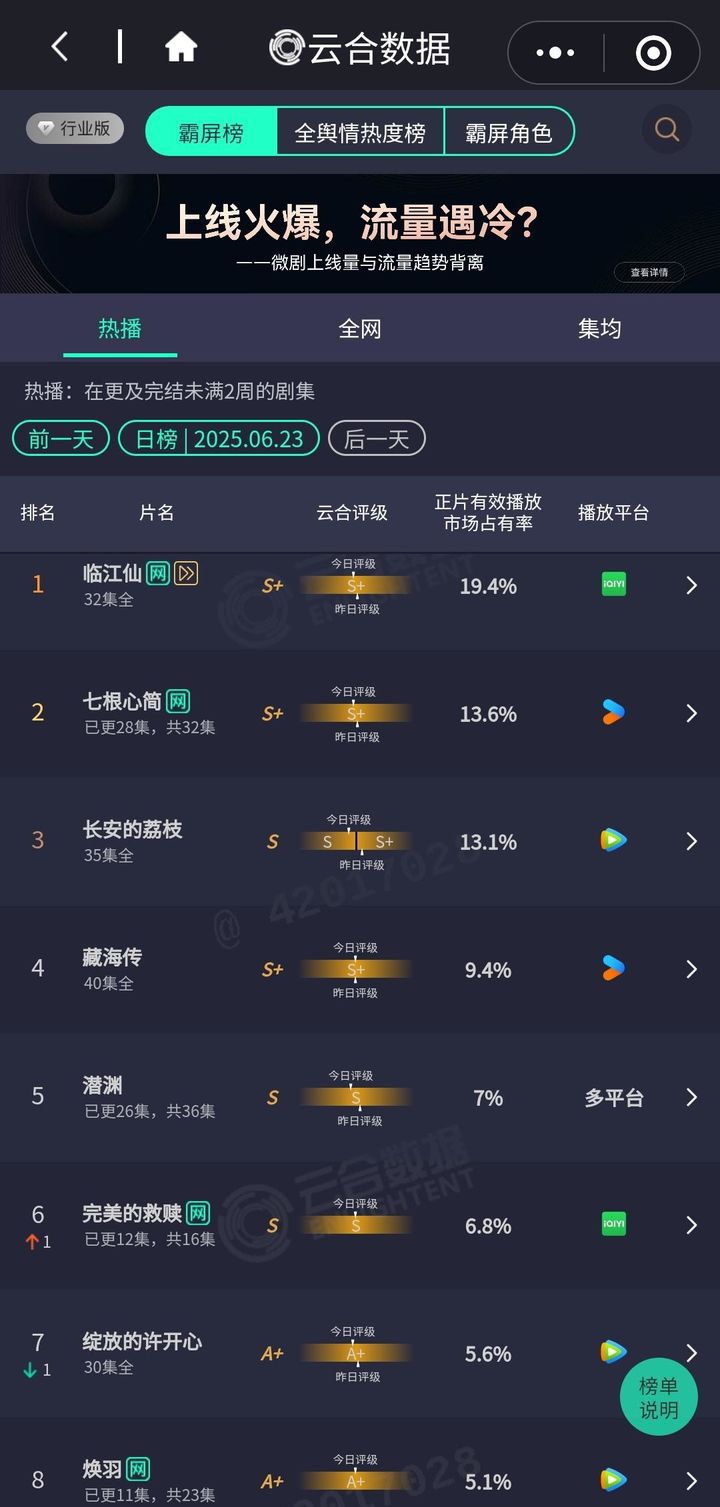Go back using the top-left arrow

click(x=60, y=47)
